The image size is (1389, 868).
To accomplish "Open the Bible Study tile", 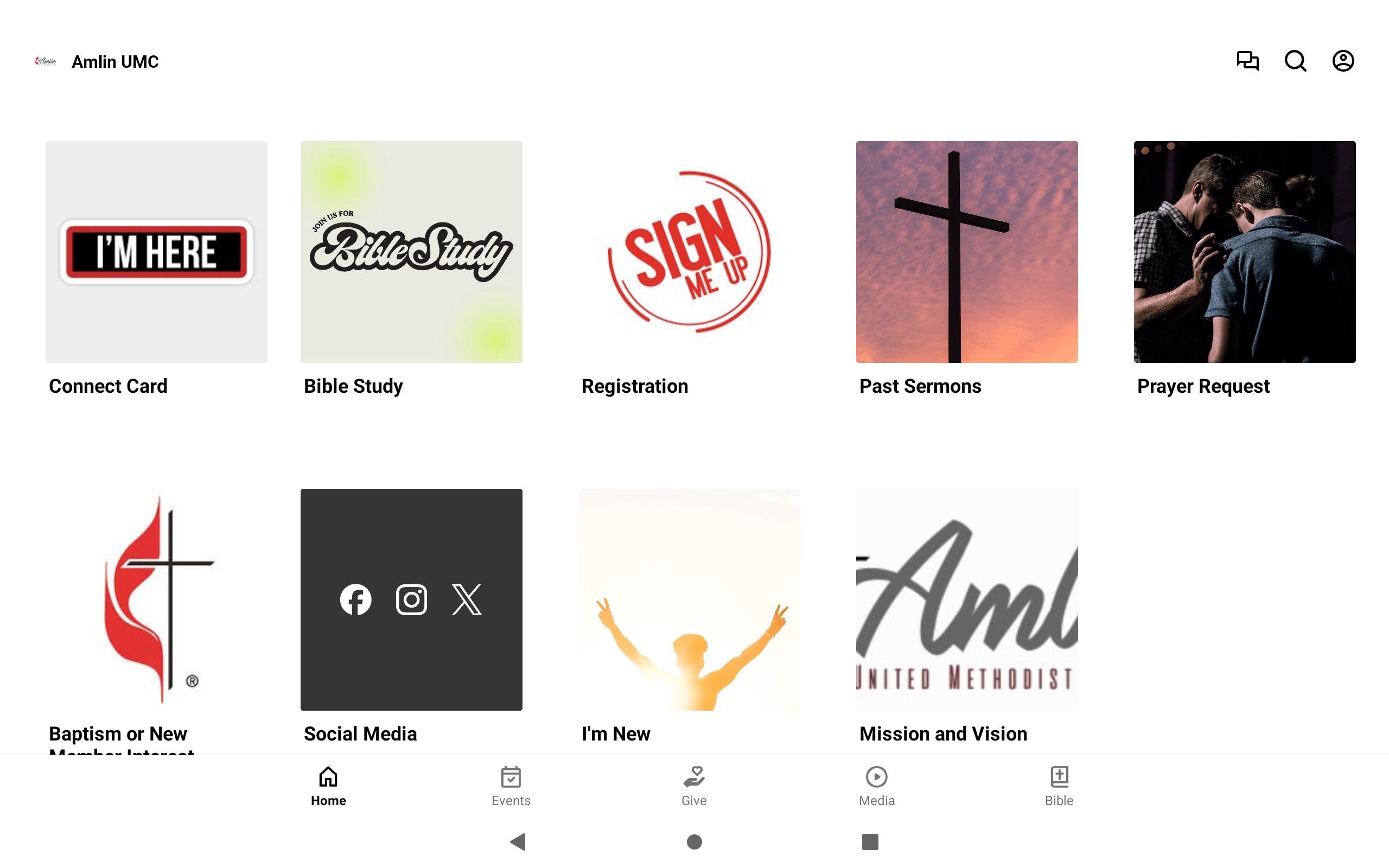I will point(411,252).
